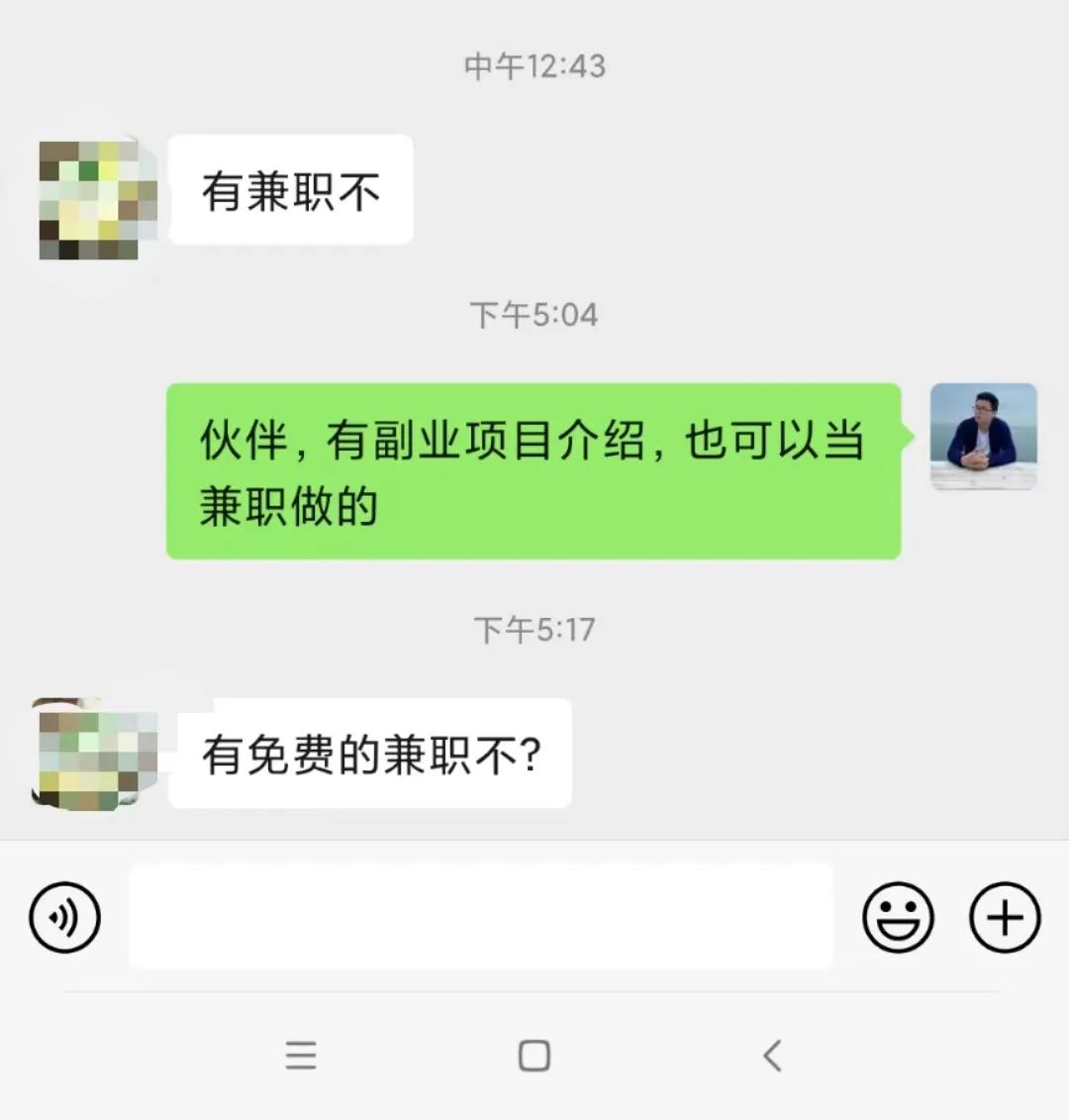Tap the timestamp 下午5:04
This screenshot has height=1120, width=1069.
pyautogui.click(x=534, y=314)
